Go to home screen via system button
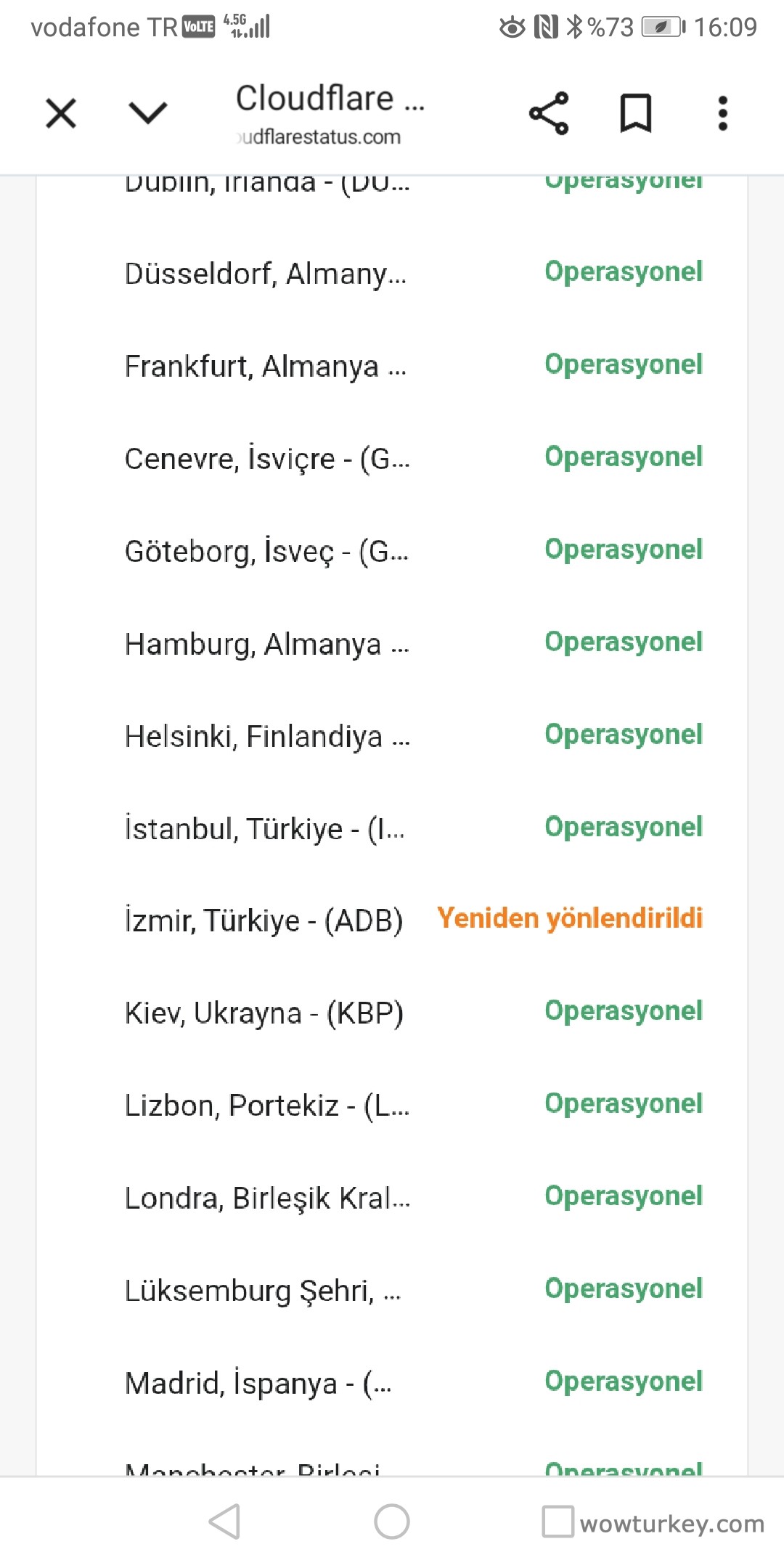 click(392, 1522)
